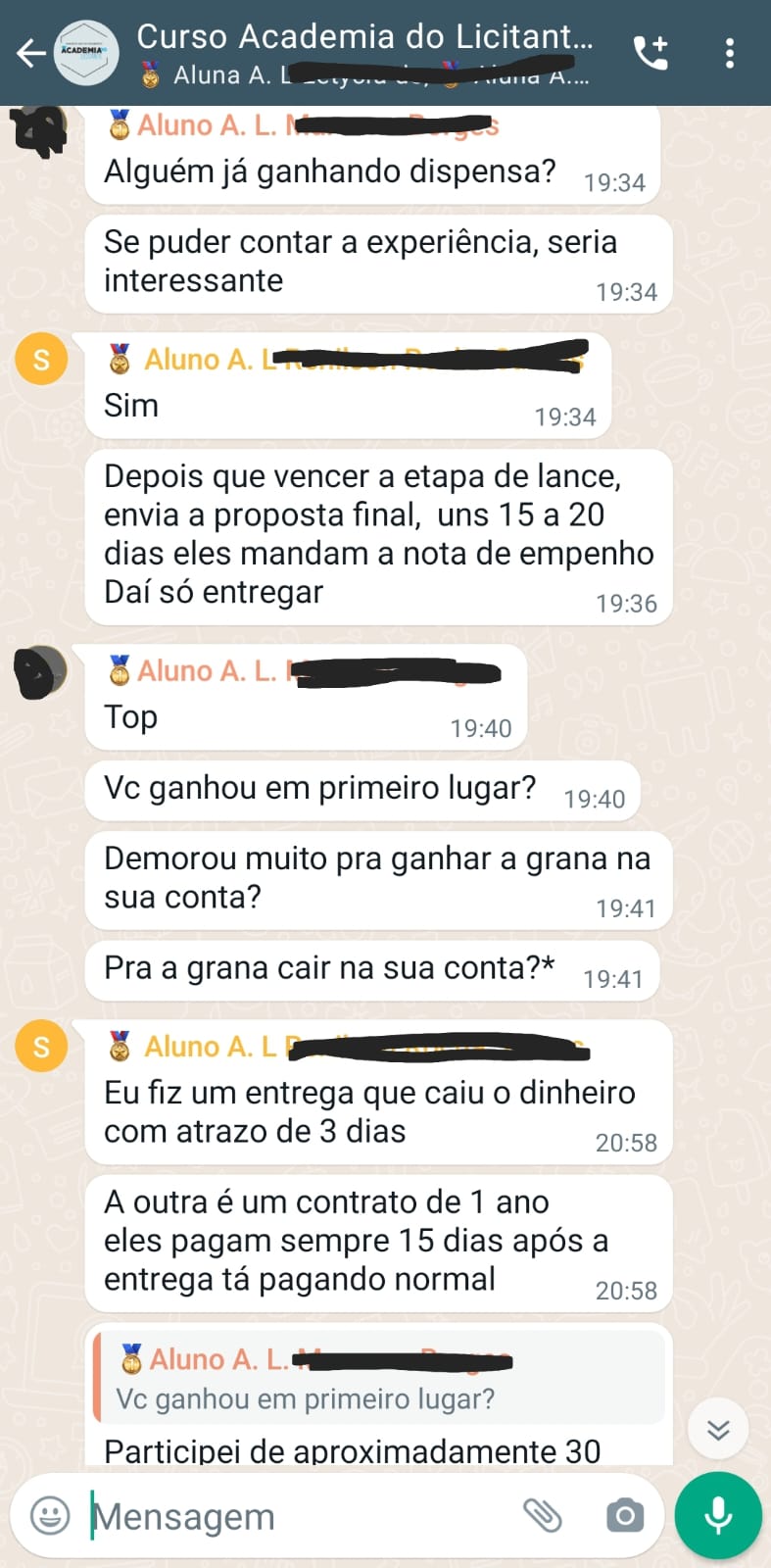Open Curso Academia do Licitante group info
This screenshot has width=771, height=1568.
click(x=364, y=53)
